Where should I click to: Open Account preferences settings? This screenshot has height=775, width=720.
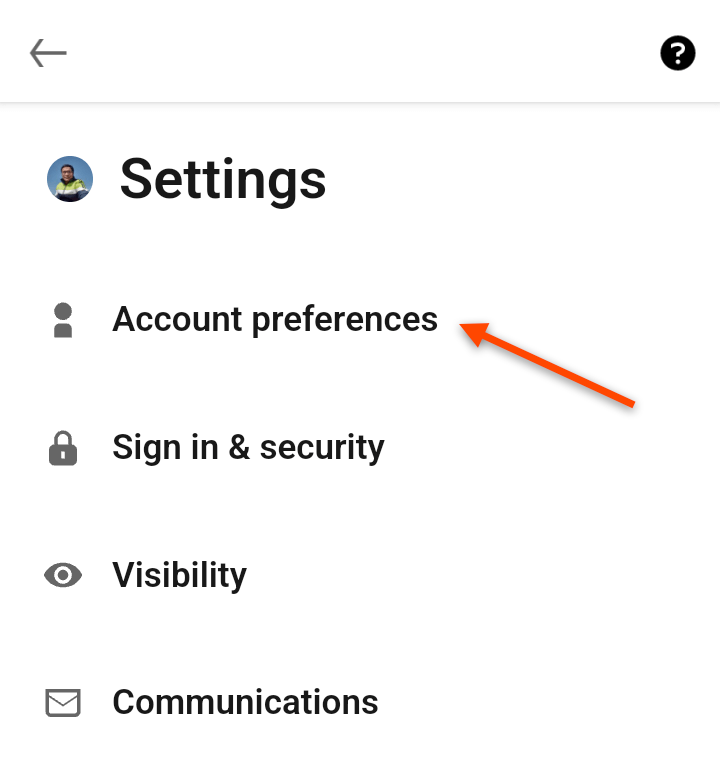[275, 319]
